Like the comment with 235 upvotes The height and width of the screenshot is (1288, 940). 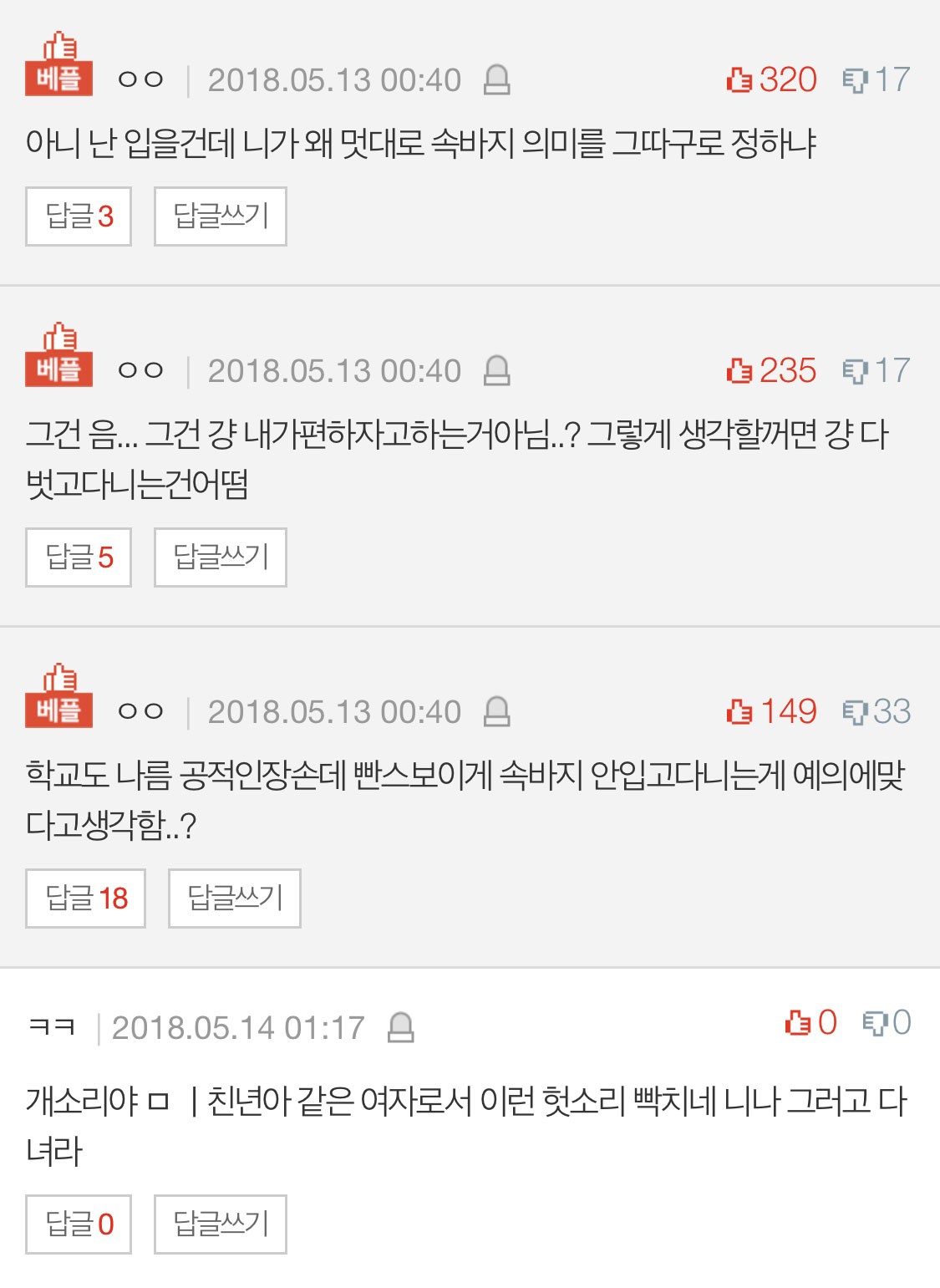(x=740, y=371)
